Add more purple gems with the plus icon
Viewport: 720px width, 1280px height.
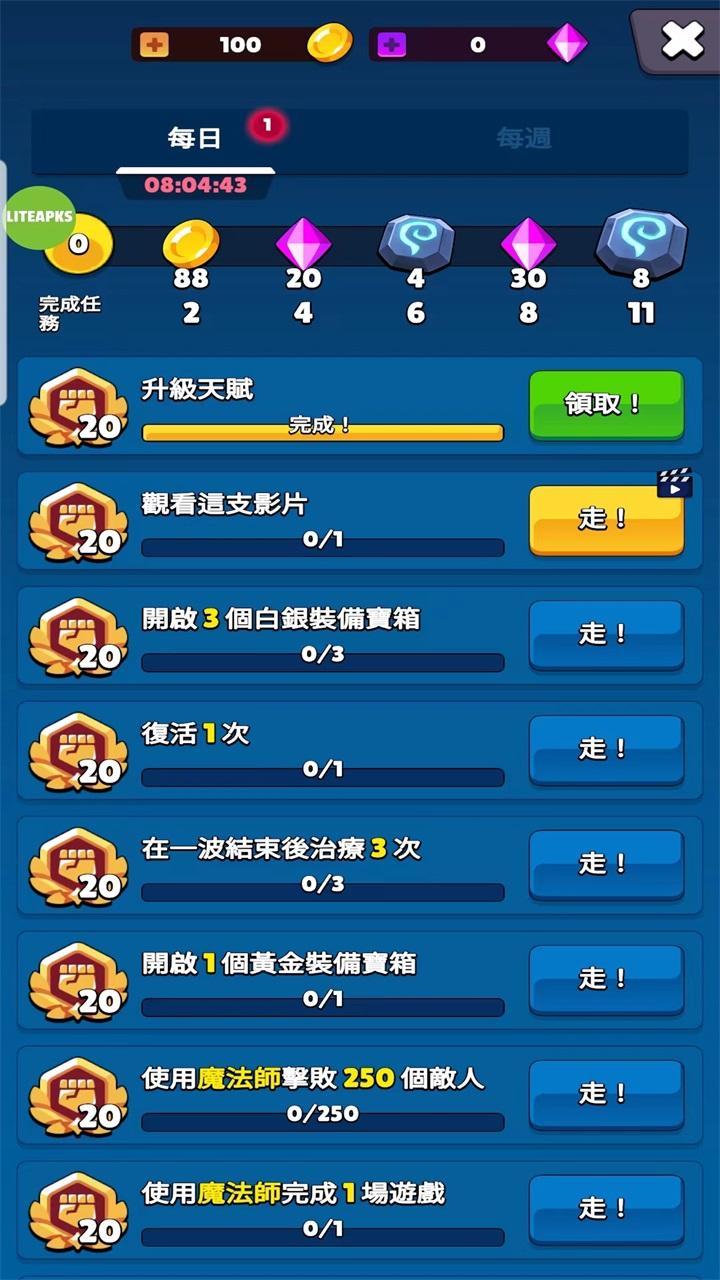tap(392, 45)
